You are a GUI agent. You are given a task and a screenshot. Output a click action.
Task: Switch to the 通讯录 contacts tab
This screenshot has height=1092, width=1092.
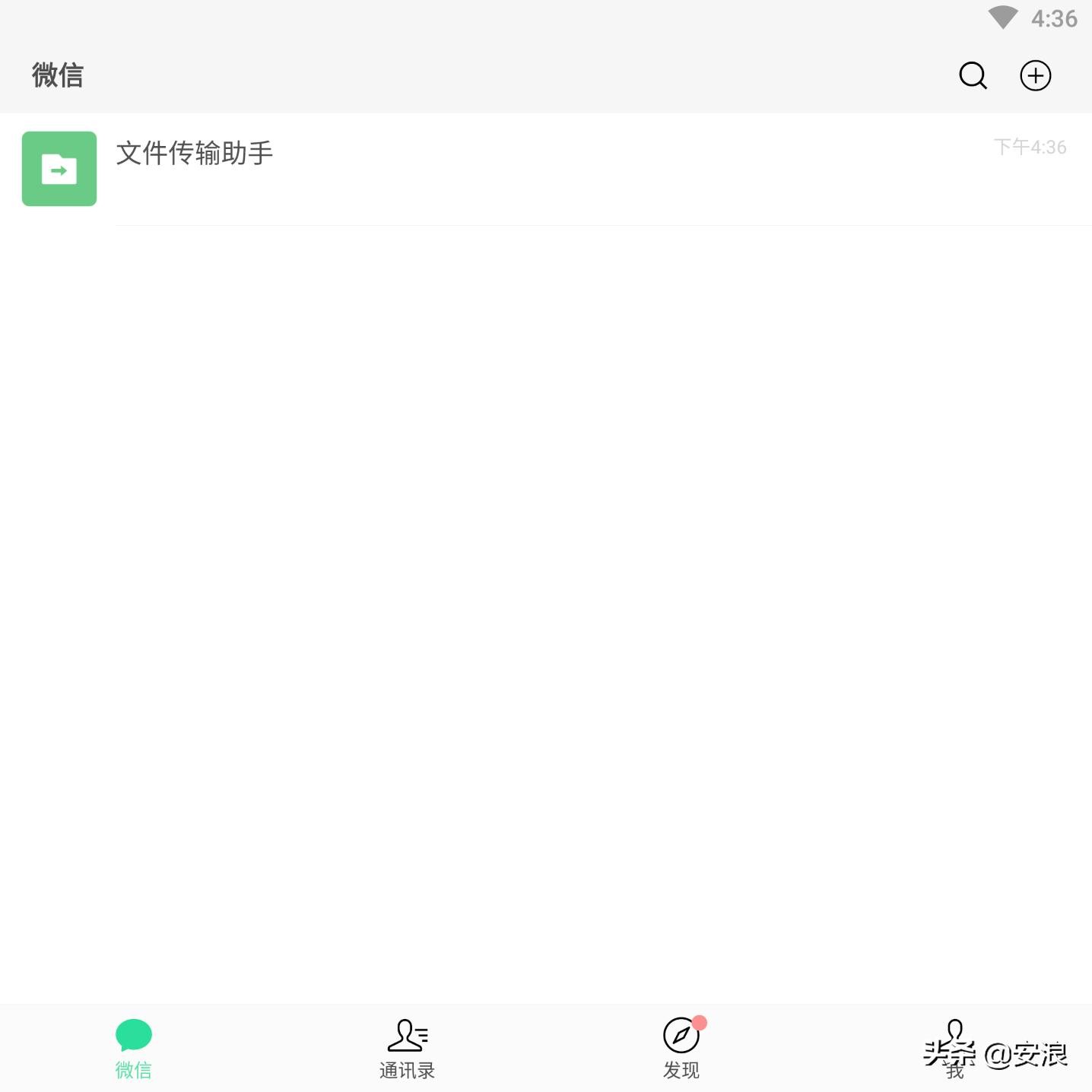coord(408,1048)
